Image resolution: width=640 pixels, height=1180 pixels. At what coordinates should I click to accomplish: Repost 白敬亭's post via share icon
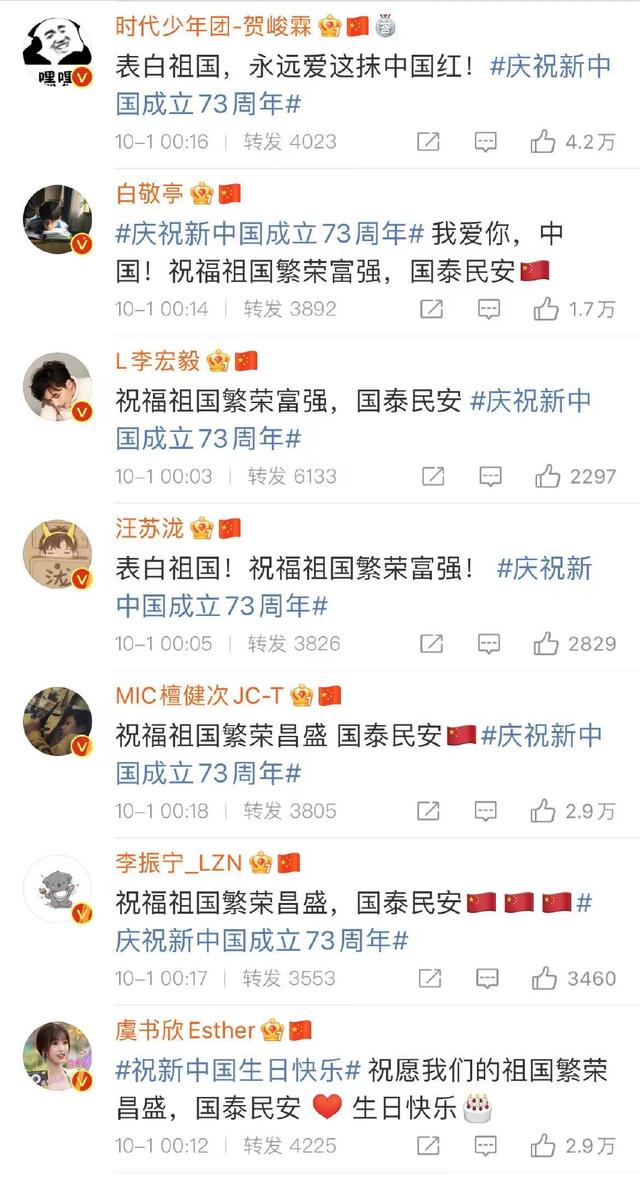pos(431,309)
